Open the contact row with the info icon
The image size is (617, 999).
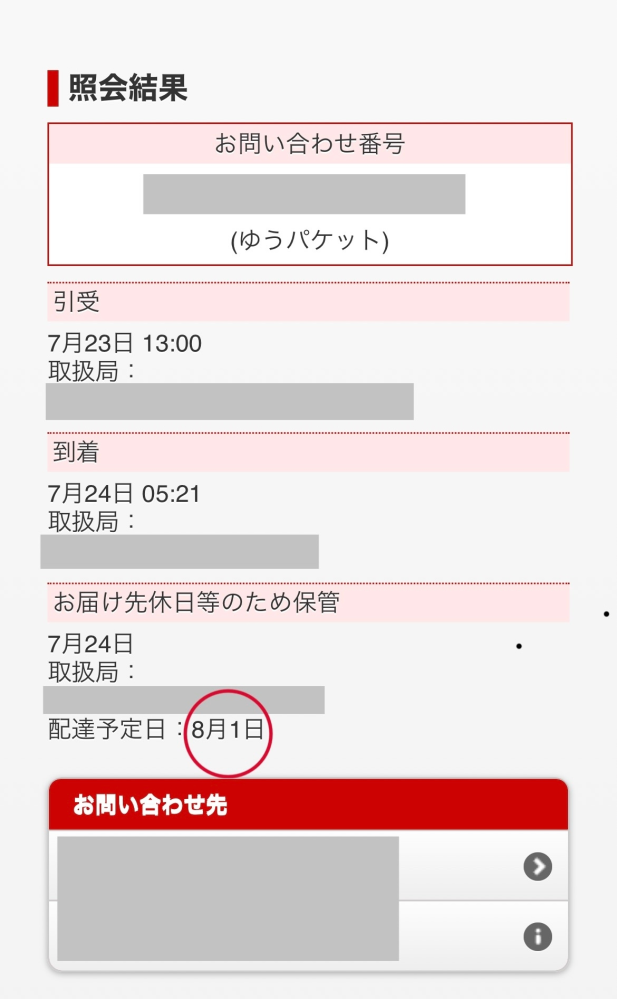[x=308, y=935]
